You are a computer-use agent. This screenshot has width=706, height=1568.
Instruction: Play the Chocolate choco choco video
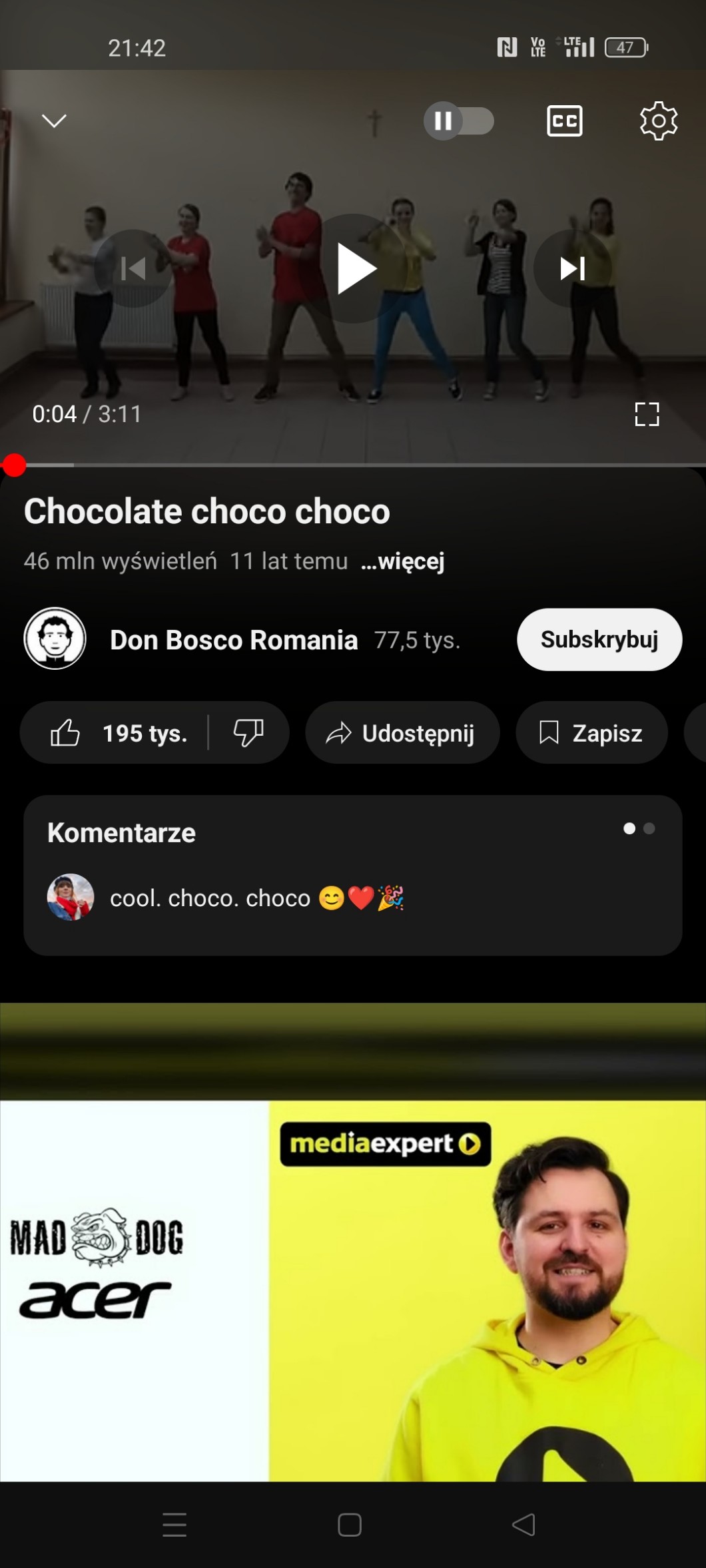coord(354,268)
